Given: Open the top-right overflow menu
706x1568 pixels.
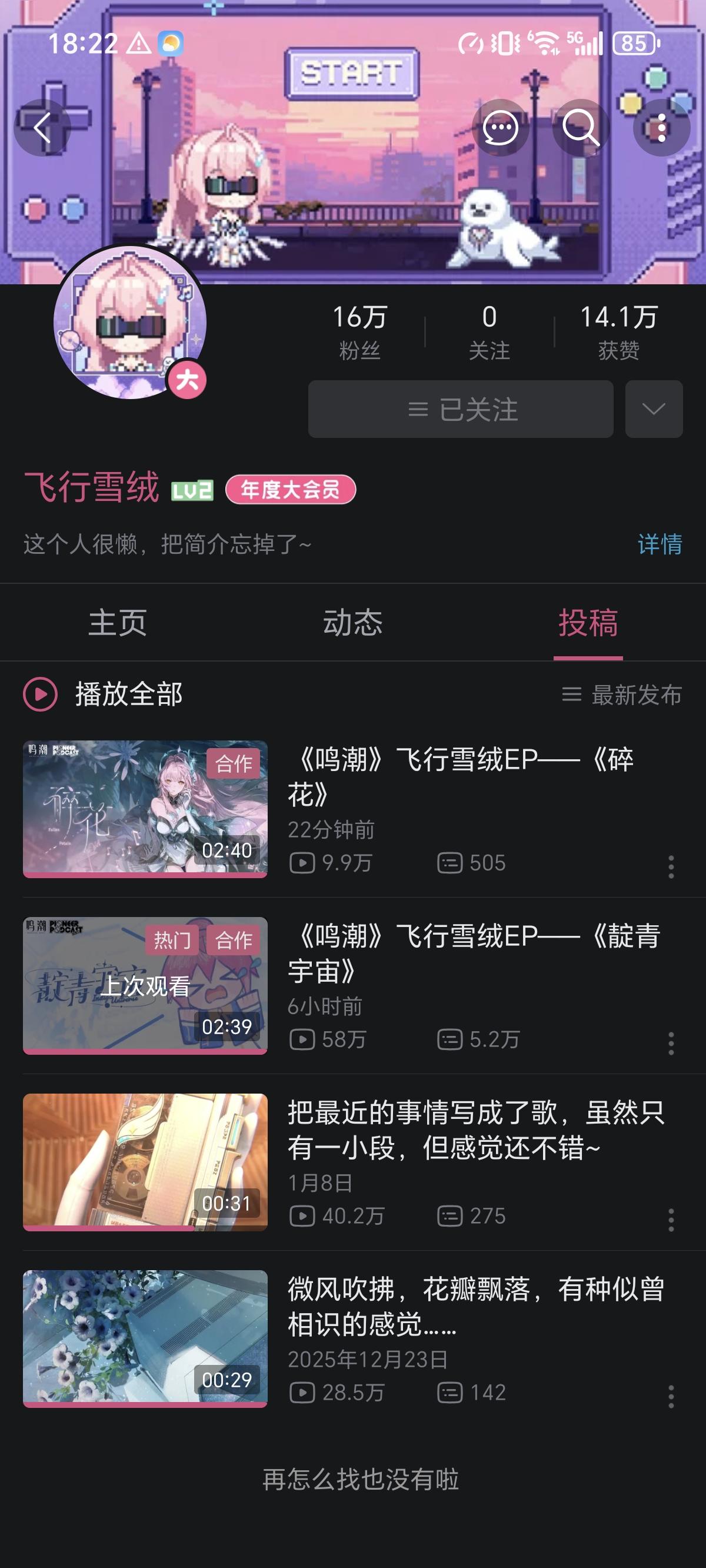Looking at the screenshot, I should pyautogui.click(x=661, y=128).
